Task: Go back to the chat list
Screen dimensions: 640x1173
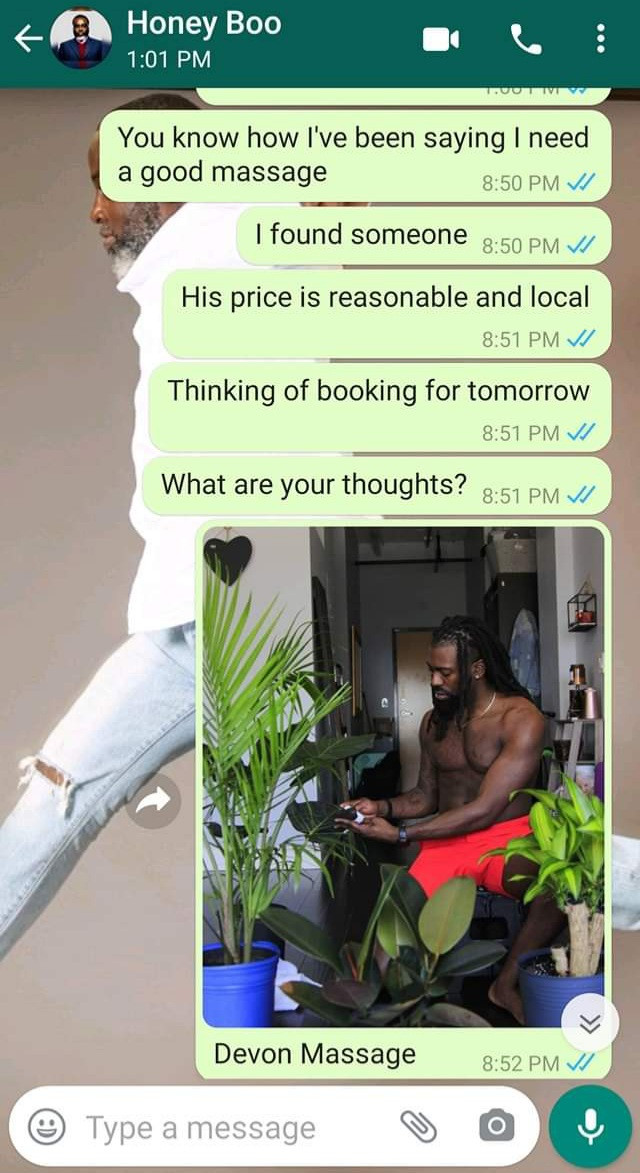Action: click(28, 39)
